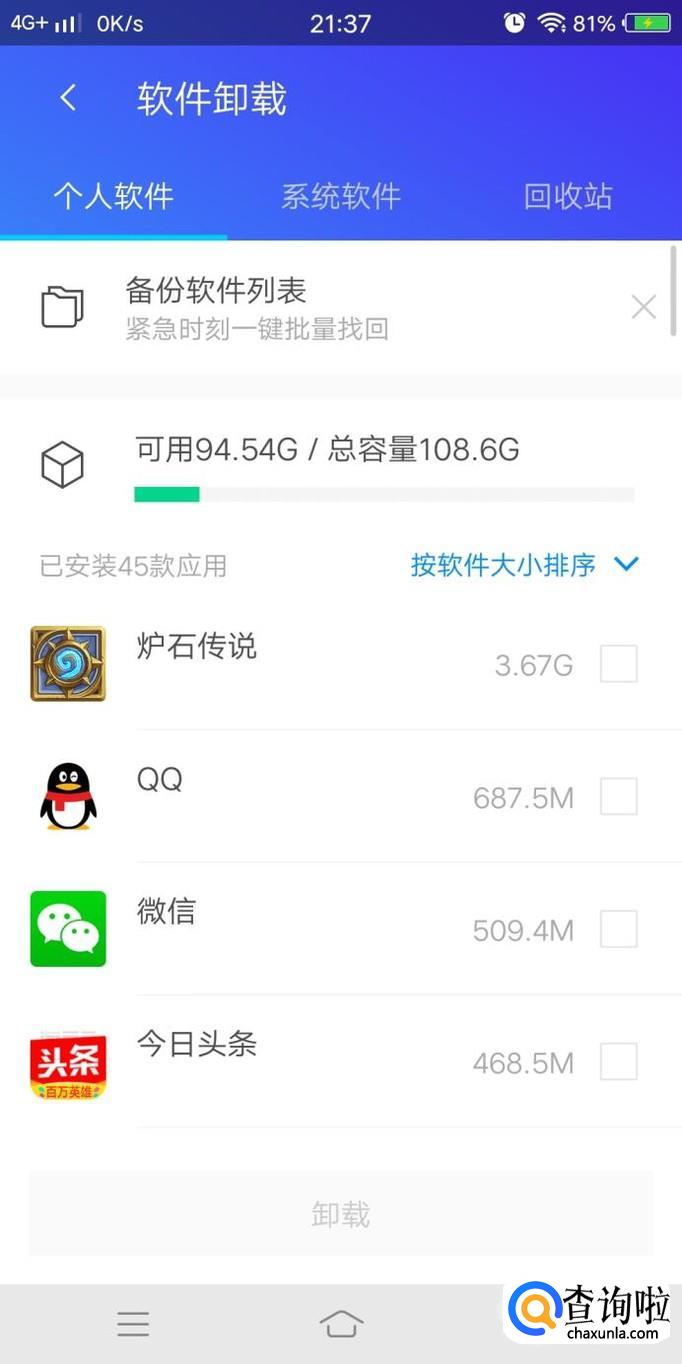
Task: Select QQ checkbox for uninstall
Action: tap(618, 797)
